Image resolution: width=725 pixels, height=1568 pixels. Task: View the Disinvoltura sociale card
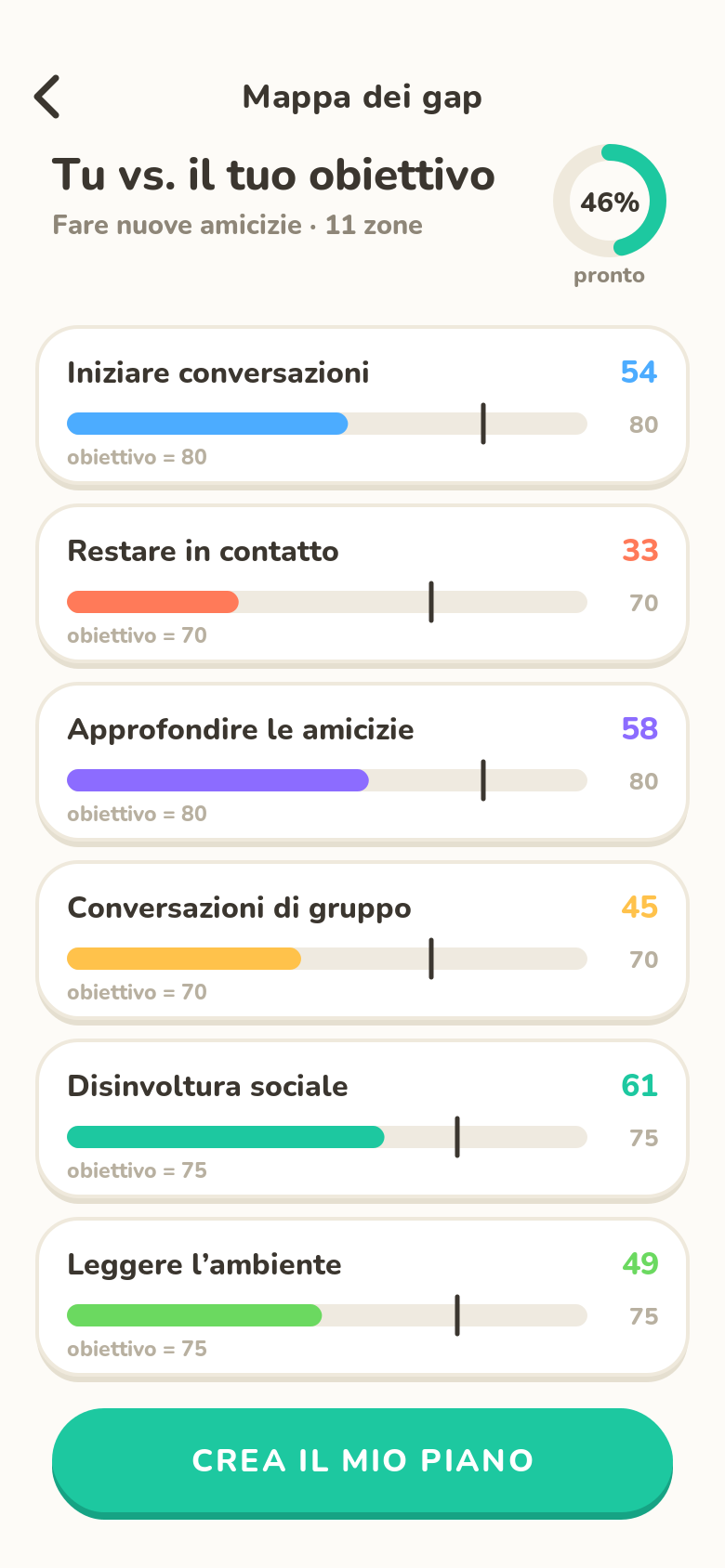(x=362, y=1120)
